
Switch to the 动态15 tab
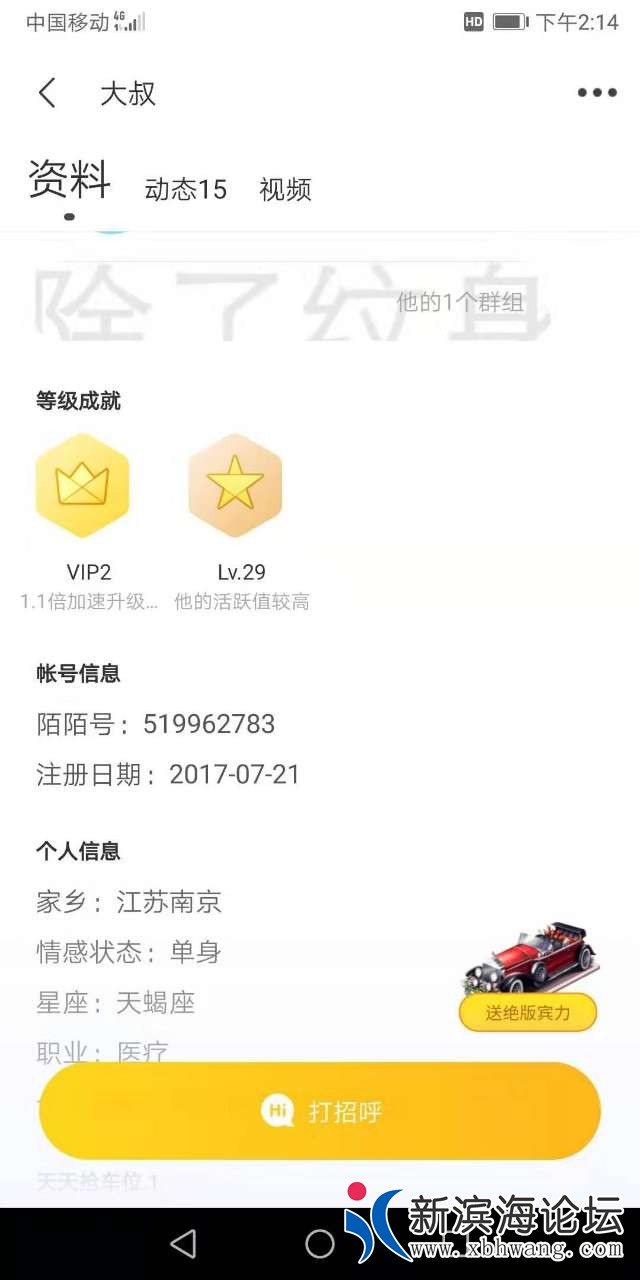186,189
